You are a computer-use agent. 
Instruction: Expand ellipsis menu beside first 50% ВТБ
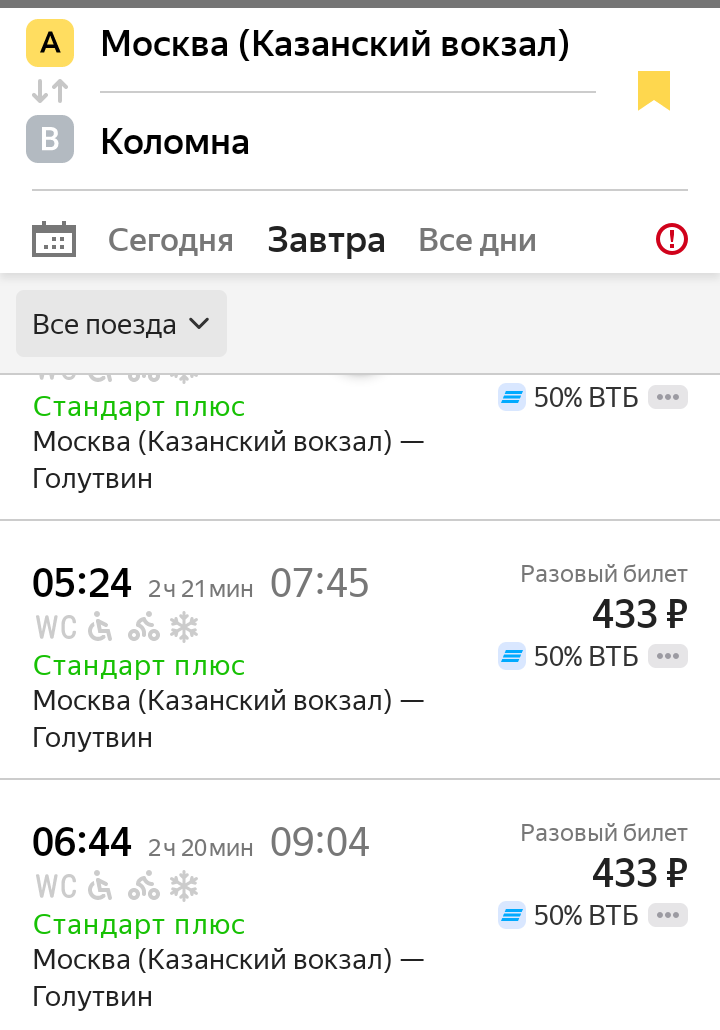click(x=668, y=398)
